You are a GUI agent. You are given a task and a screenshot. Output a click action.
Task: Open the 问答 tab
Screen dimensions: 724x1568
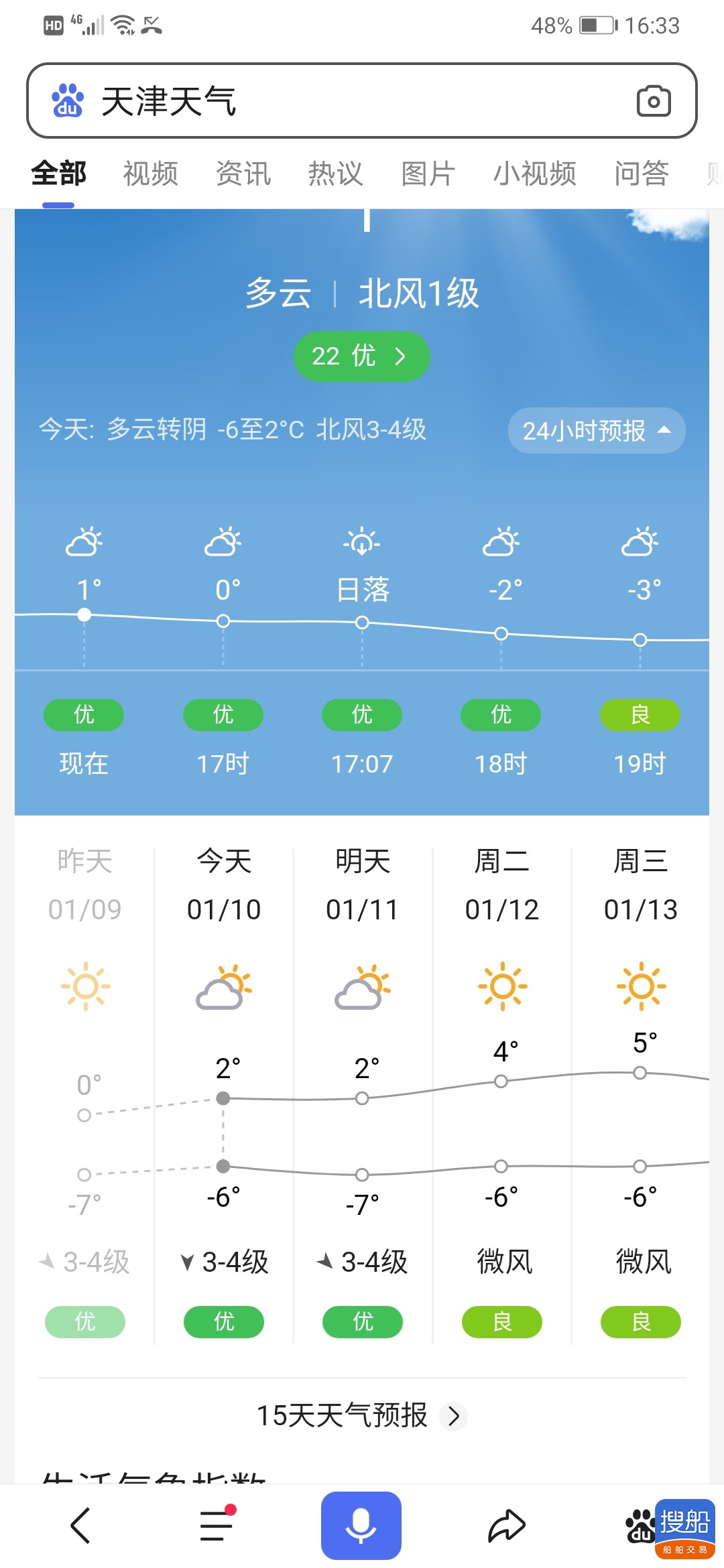[x=641, y=173]
